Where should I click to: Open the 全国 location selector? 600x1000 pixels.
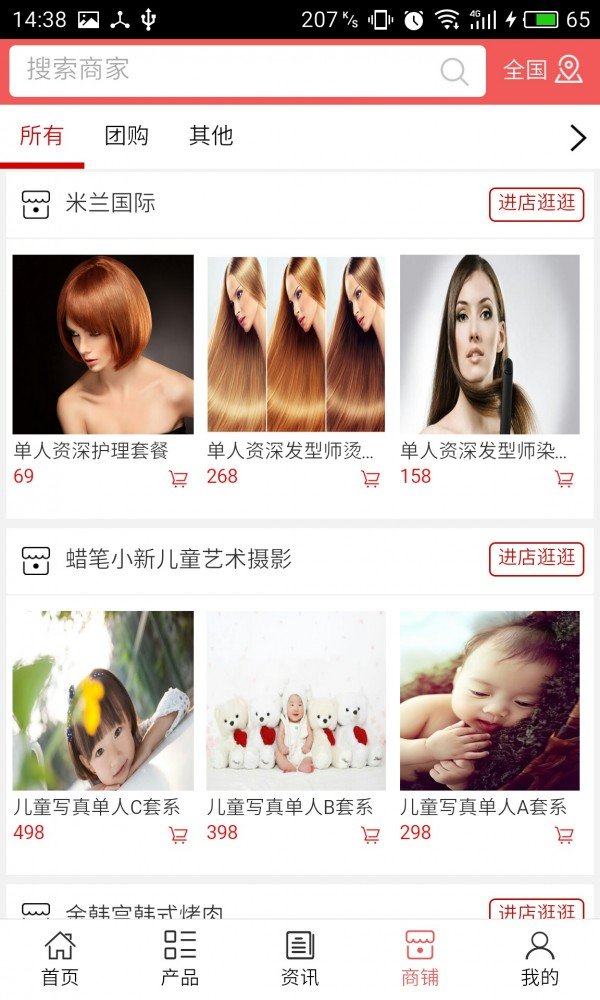coord(541,70)
